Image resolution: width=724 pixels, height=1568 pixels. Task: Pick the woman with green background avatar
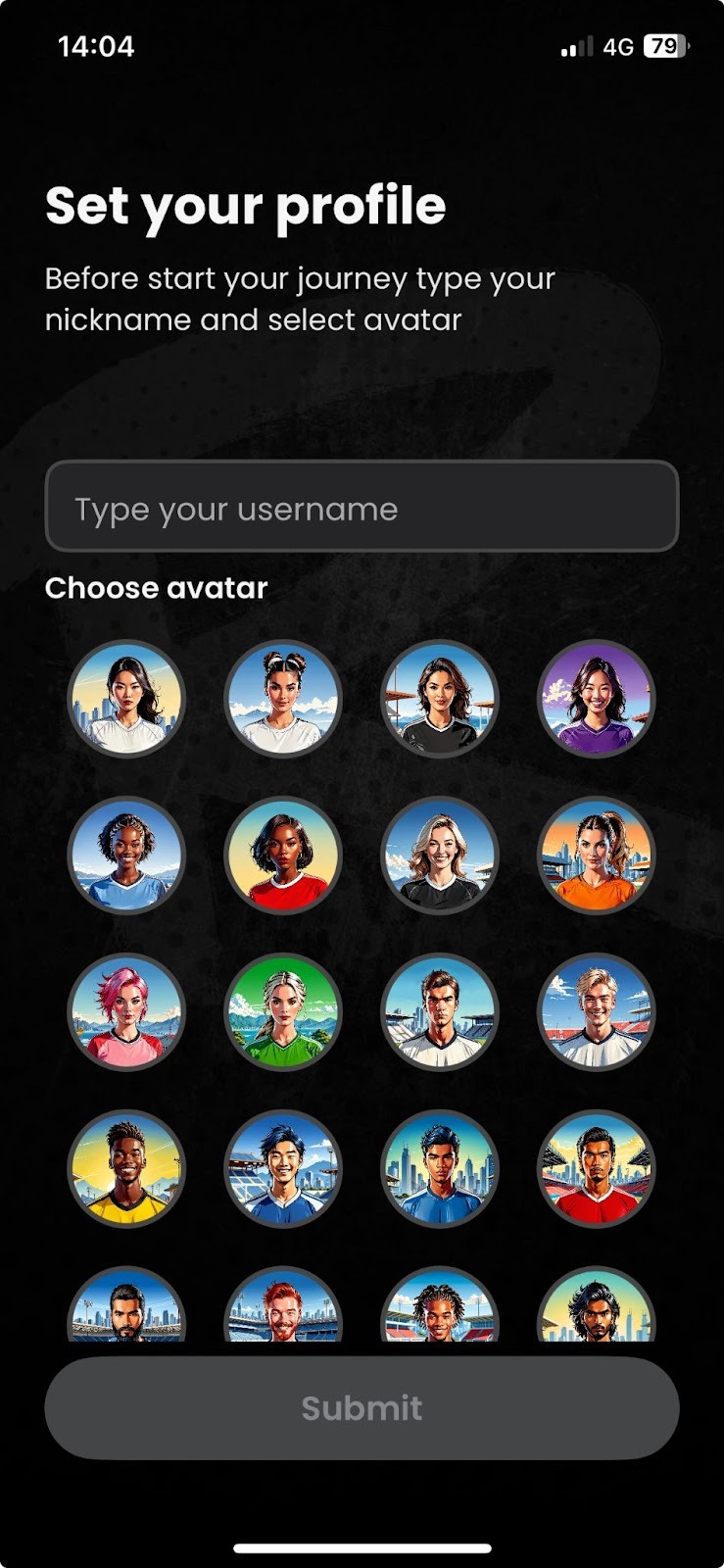click(283, 1012)
